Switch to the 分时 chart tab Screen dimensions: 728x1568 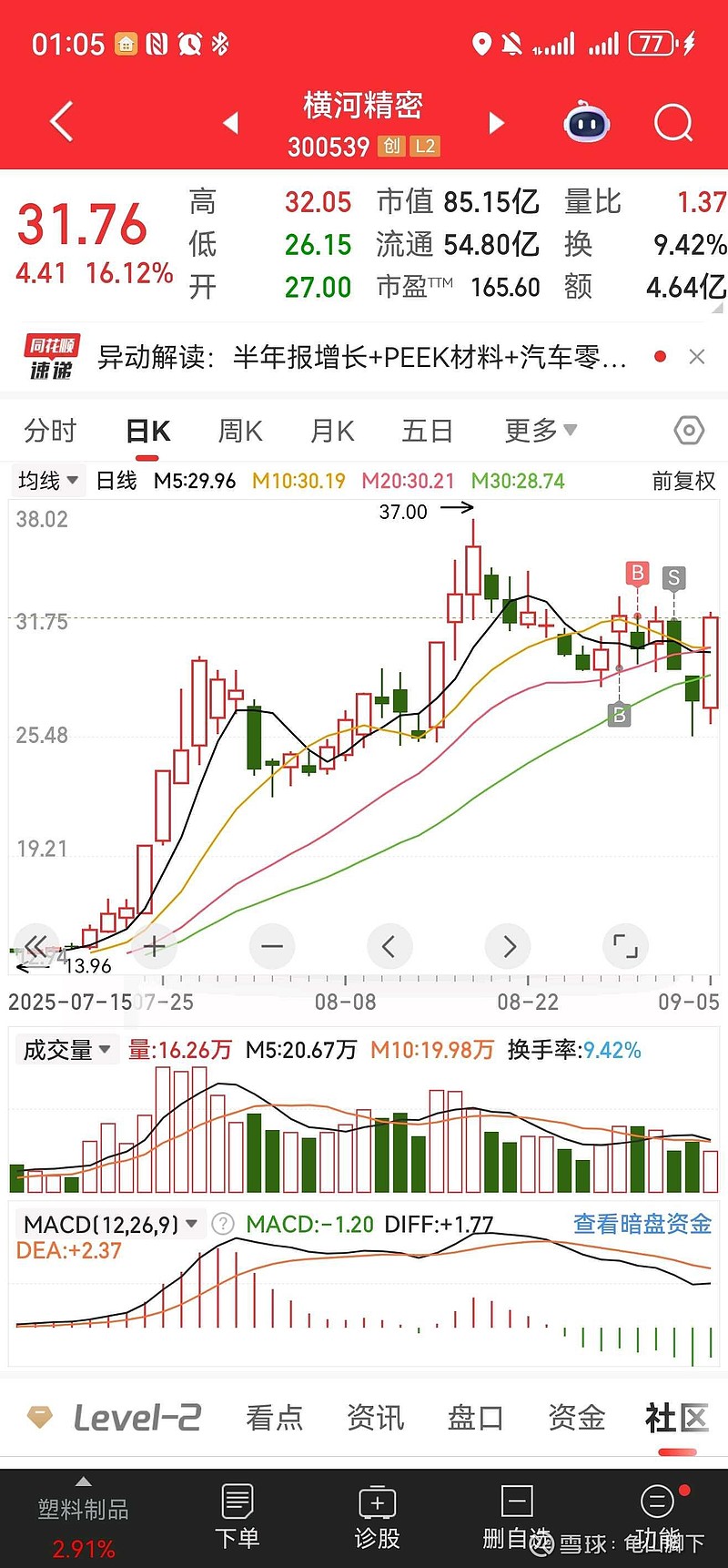click(50, 431)
